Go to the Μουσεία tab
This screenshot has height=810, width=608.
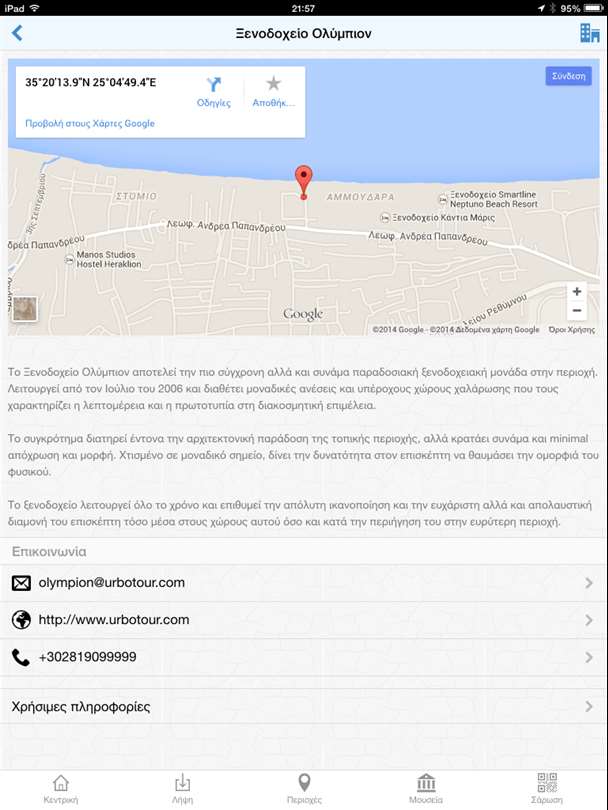[426, 788]
